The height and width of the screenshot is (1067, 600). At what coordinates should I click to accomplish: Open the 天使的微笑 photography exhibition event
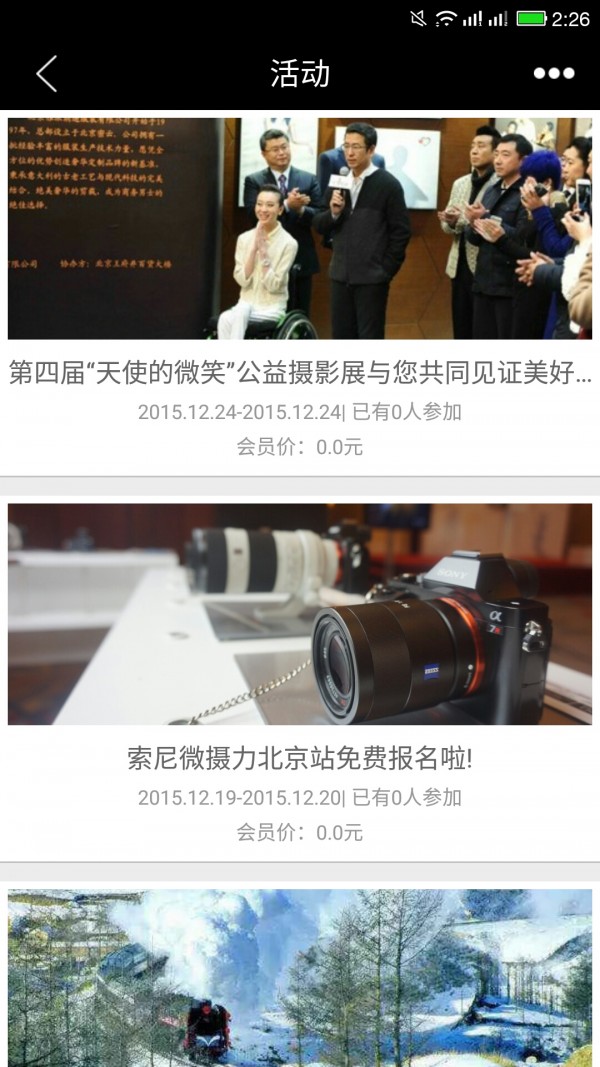300,374
